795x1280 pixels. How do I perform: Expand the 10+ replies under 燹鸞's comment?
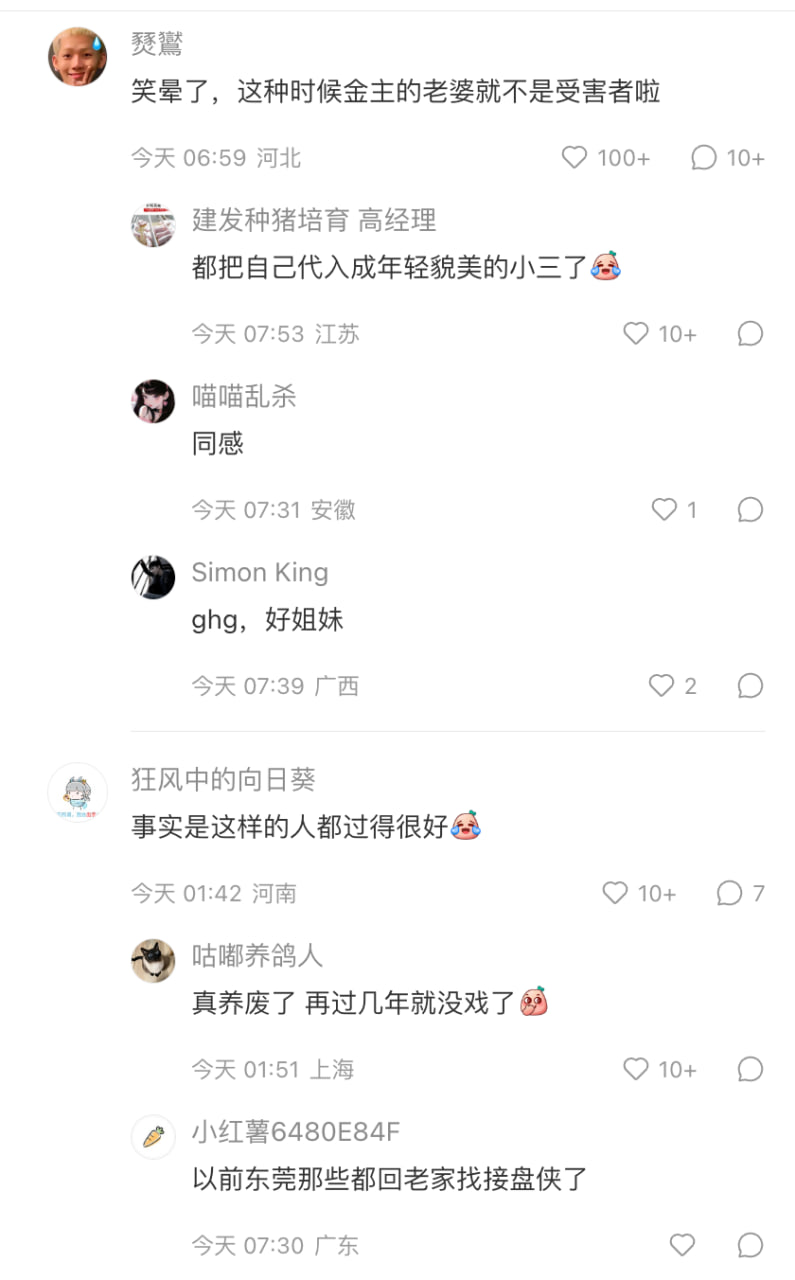coord(725,157)
